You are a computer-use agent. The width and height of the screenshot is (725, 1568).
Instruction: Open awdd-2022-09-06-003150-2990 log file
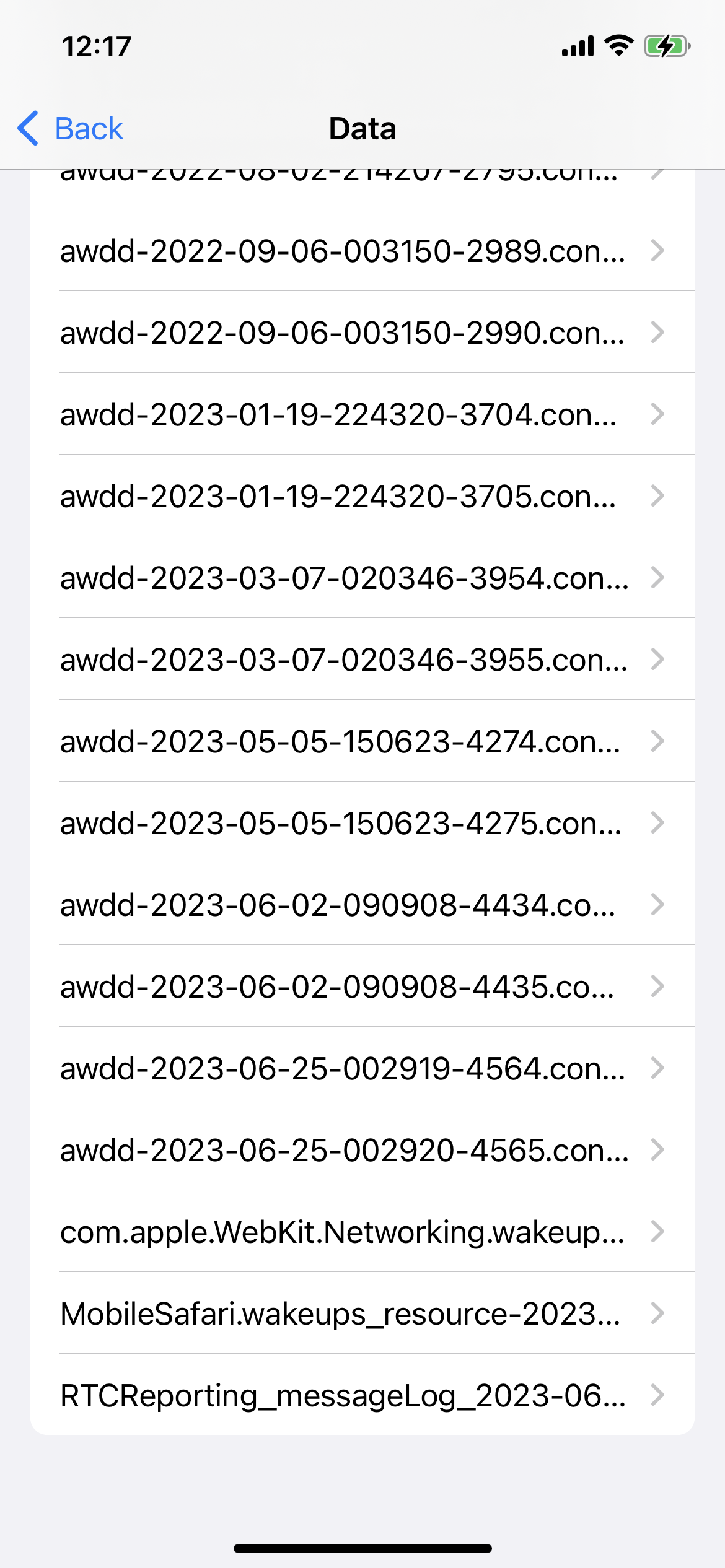coord(362,332)
